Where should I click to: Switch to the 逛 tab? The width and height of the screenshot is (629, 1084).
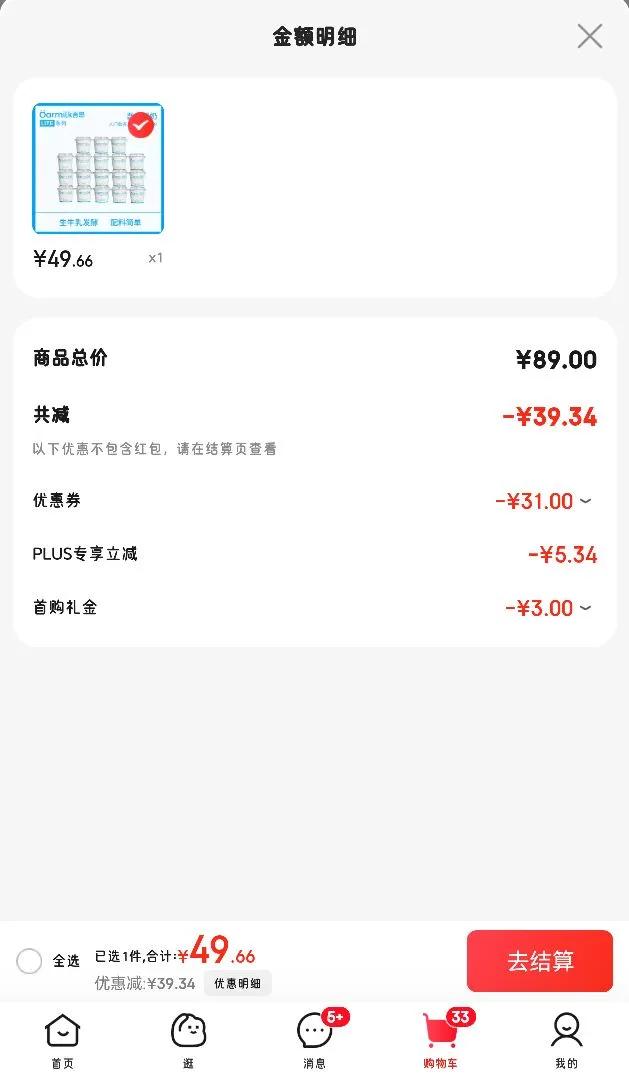(x=188, y=1040)
